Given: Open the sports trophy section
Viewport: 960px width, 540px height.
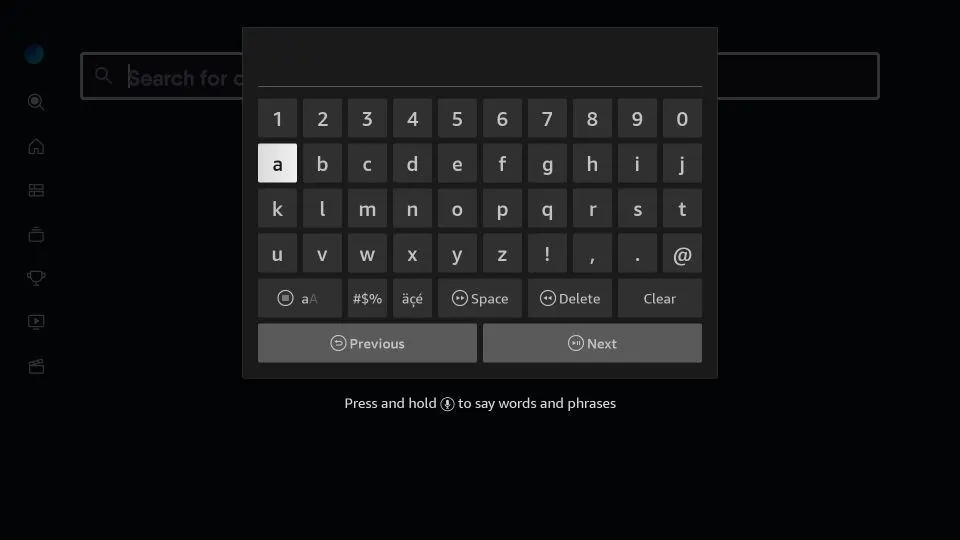Looking at the screenshot, I should tap(36, 278).
